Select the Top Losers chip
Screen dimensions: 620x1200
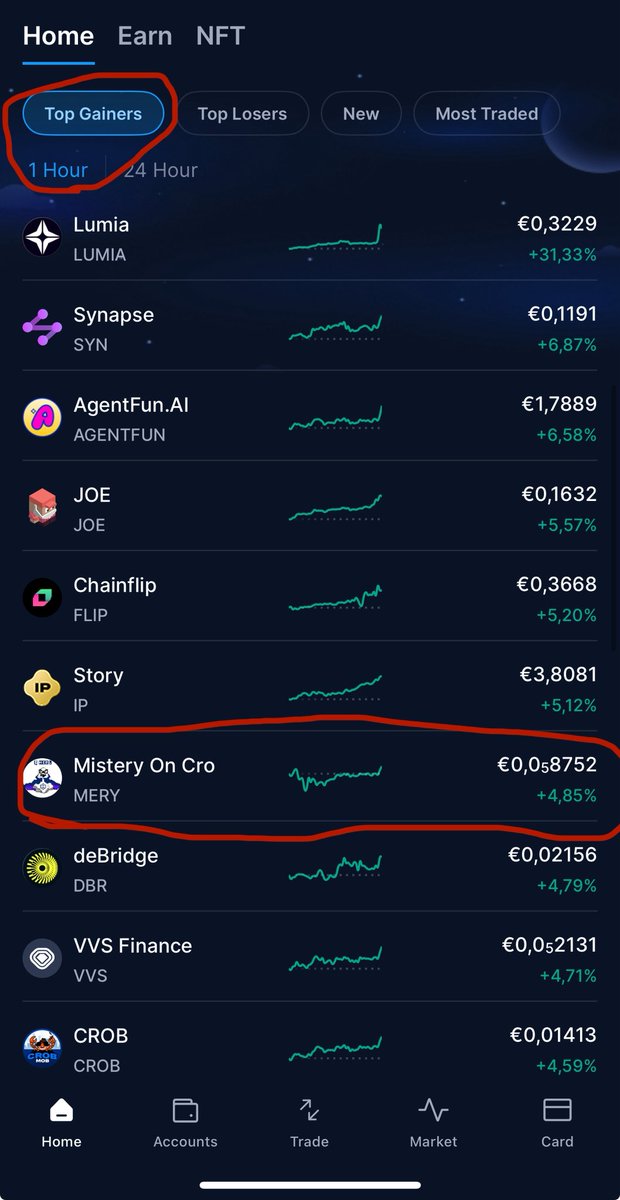pyautogui.click(x=242, y=114)
